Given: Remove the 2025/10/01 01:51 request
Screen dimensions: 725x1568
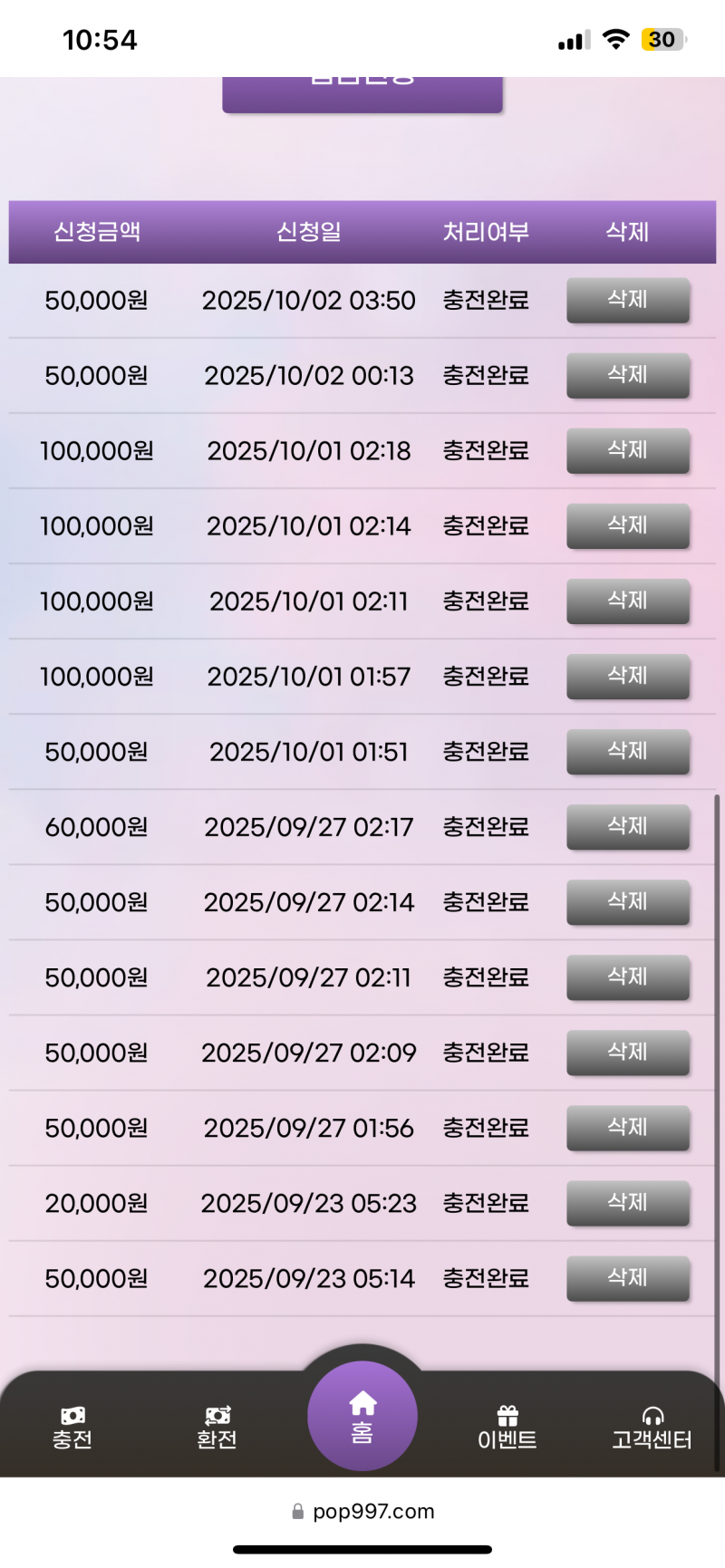Looking at the screenshot, I should [628, 751].
